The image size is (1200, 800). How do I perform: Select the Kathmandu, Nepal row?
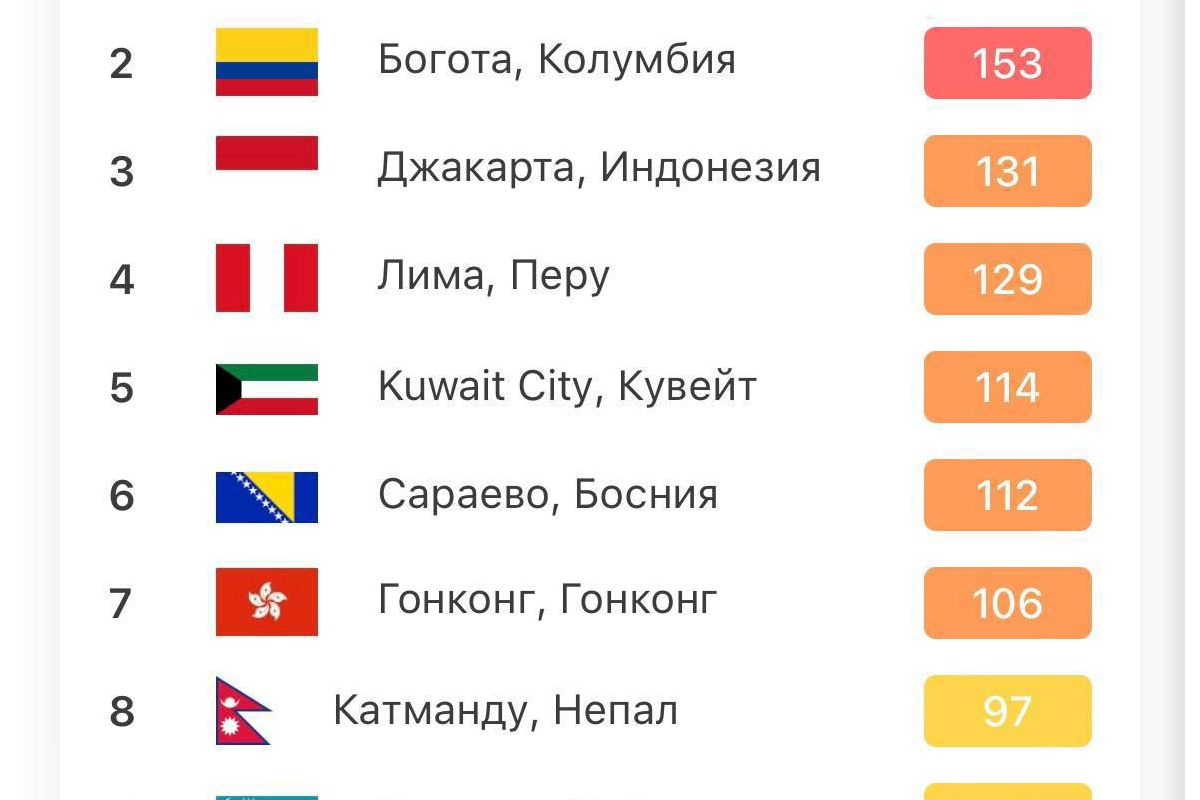[505, 710]
